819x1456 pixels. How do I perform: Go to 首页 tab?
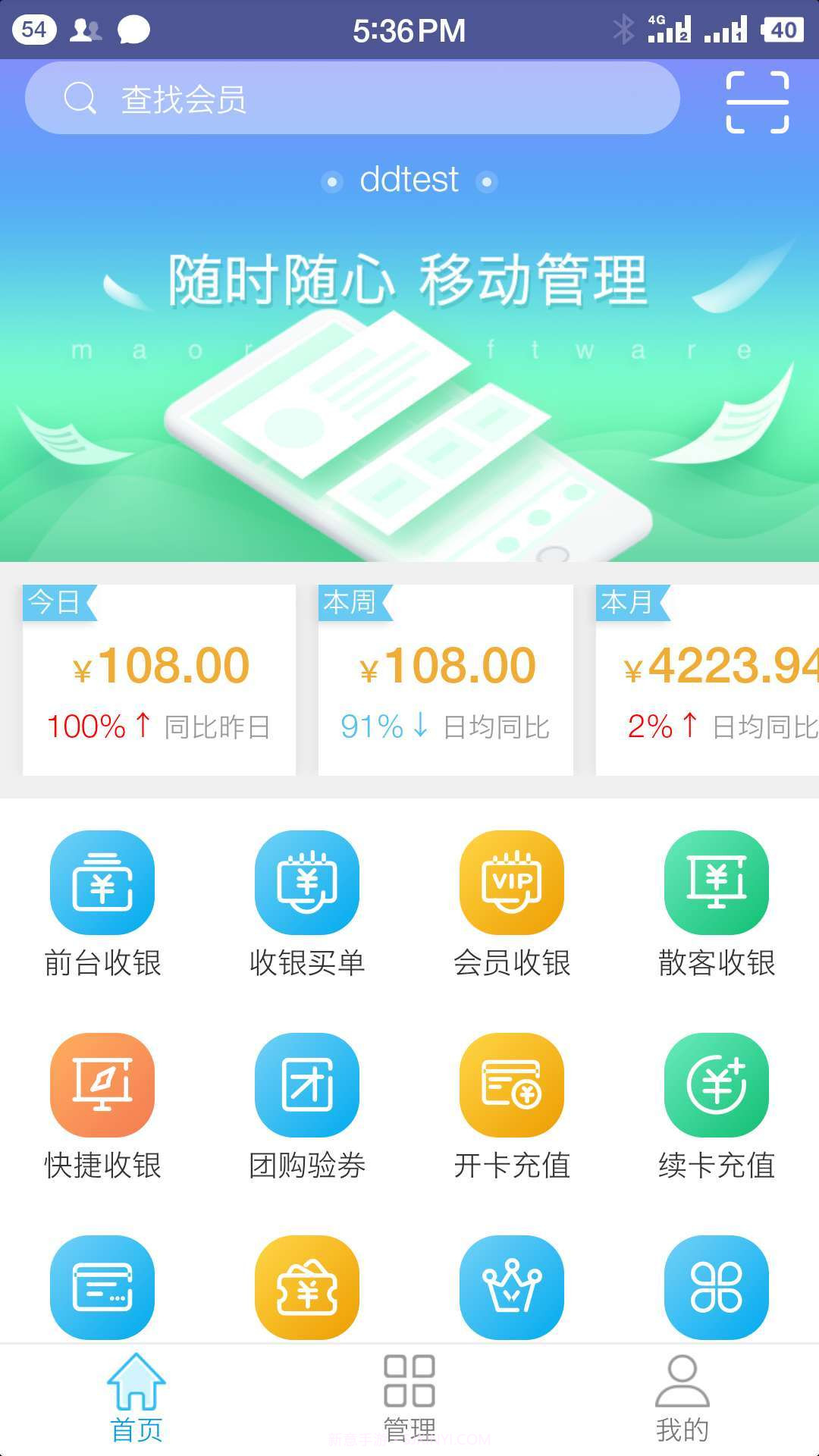click(x=136, y=1399)
